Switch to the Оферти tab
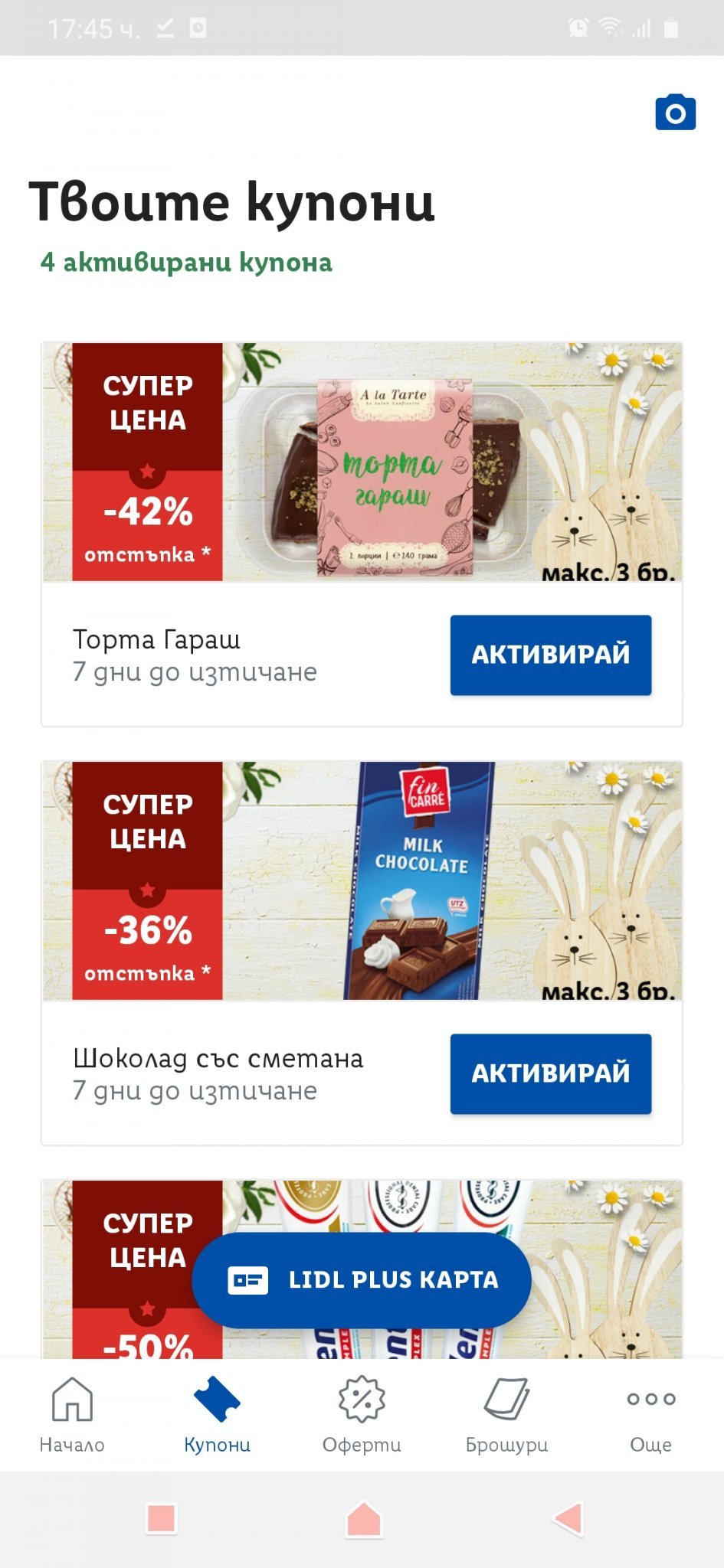 (362, 1415)
